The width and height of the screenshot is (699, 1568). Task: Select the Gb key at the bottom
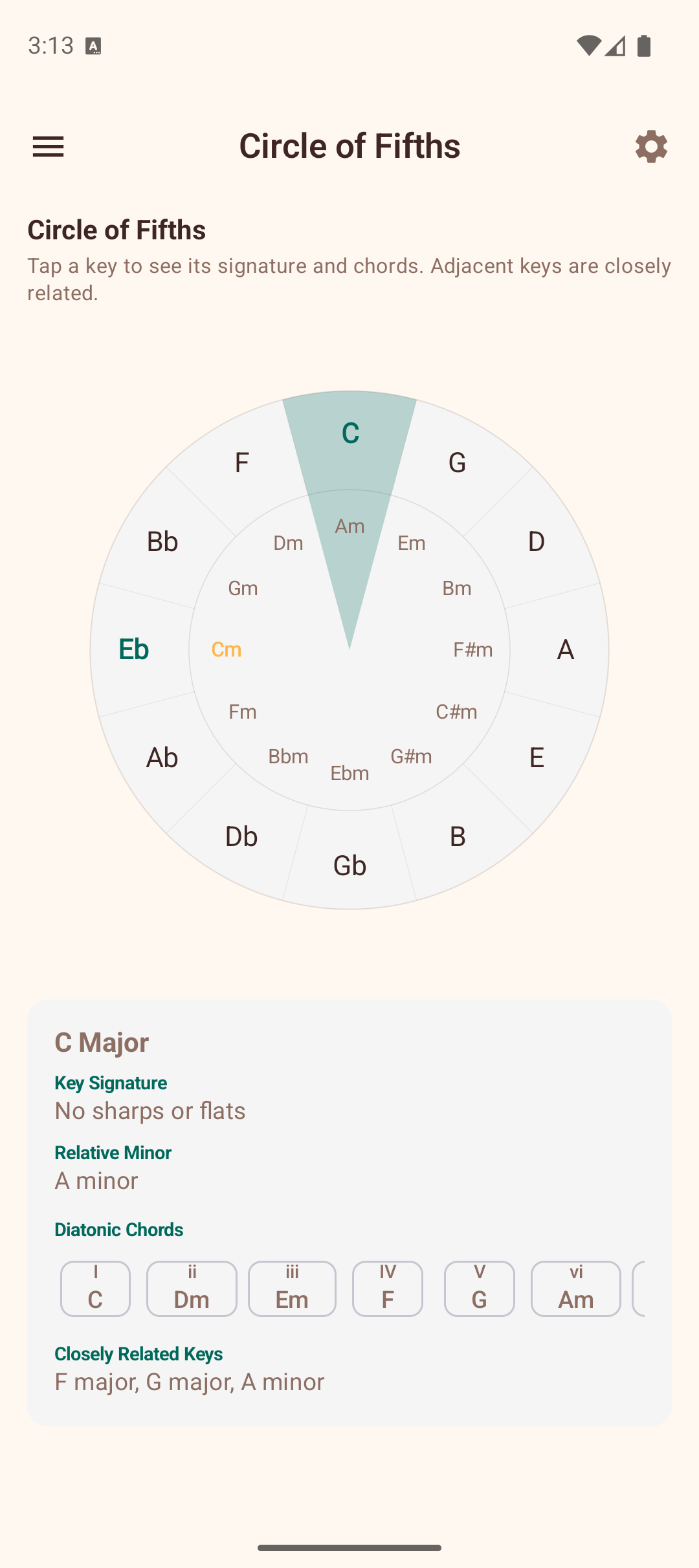click(349, 866)
